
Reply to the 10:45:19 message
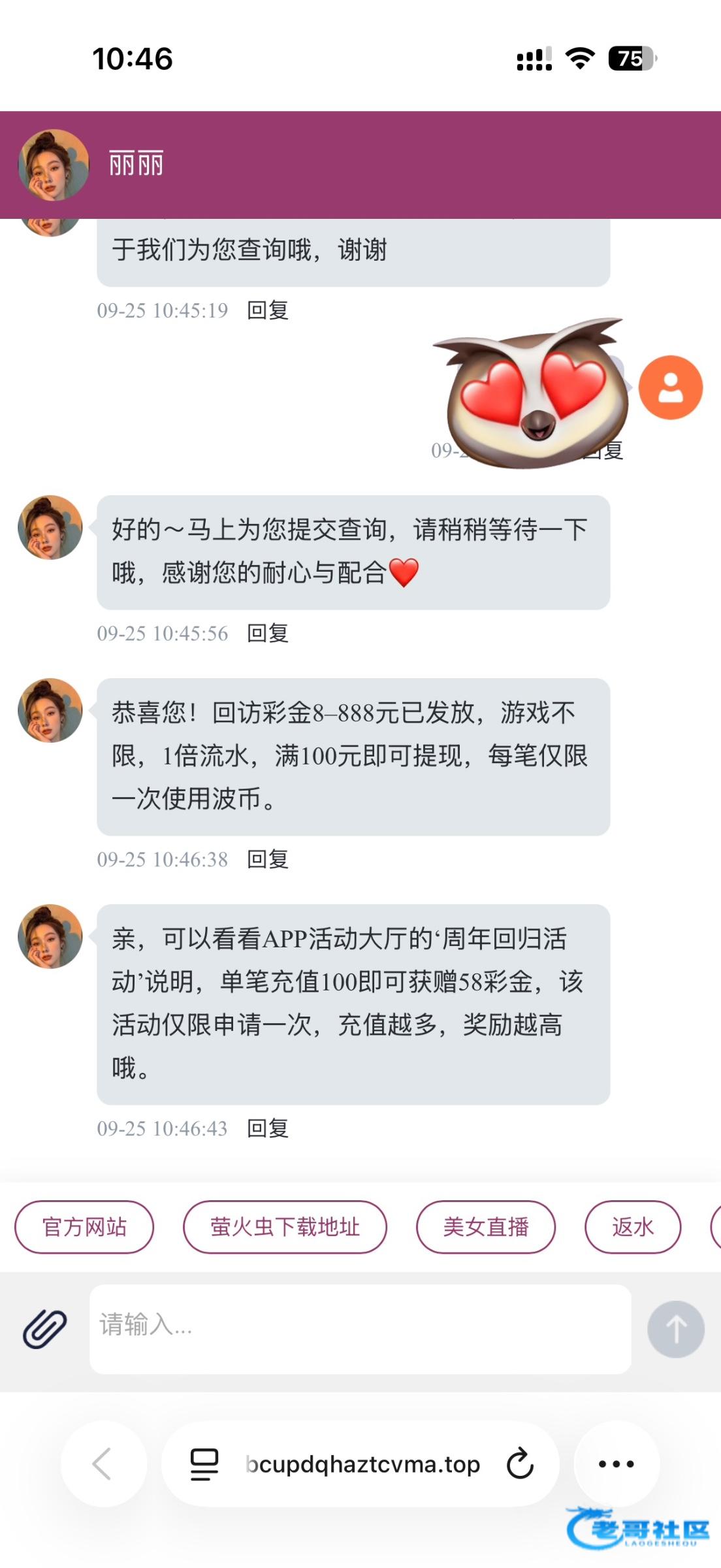tap(268, 310)
